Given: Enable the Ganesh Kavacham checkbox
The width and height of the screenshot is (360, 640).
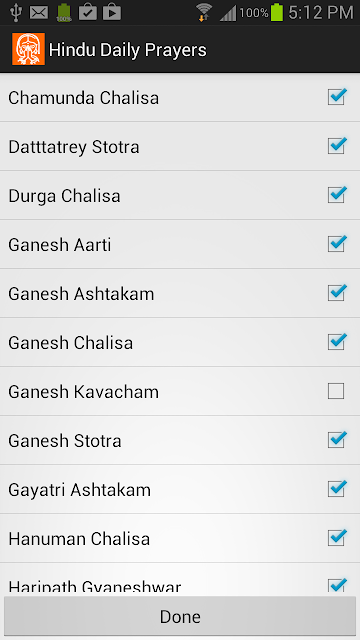Looking at the screenshot, I should point(336,391).
